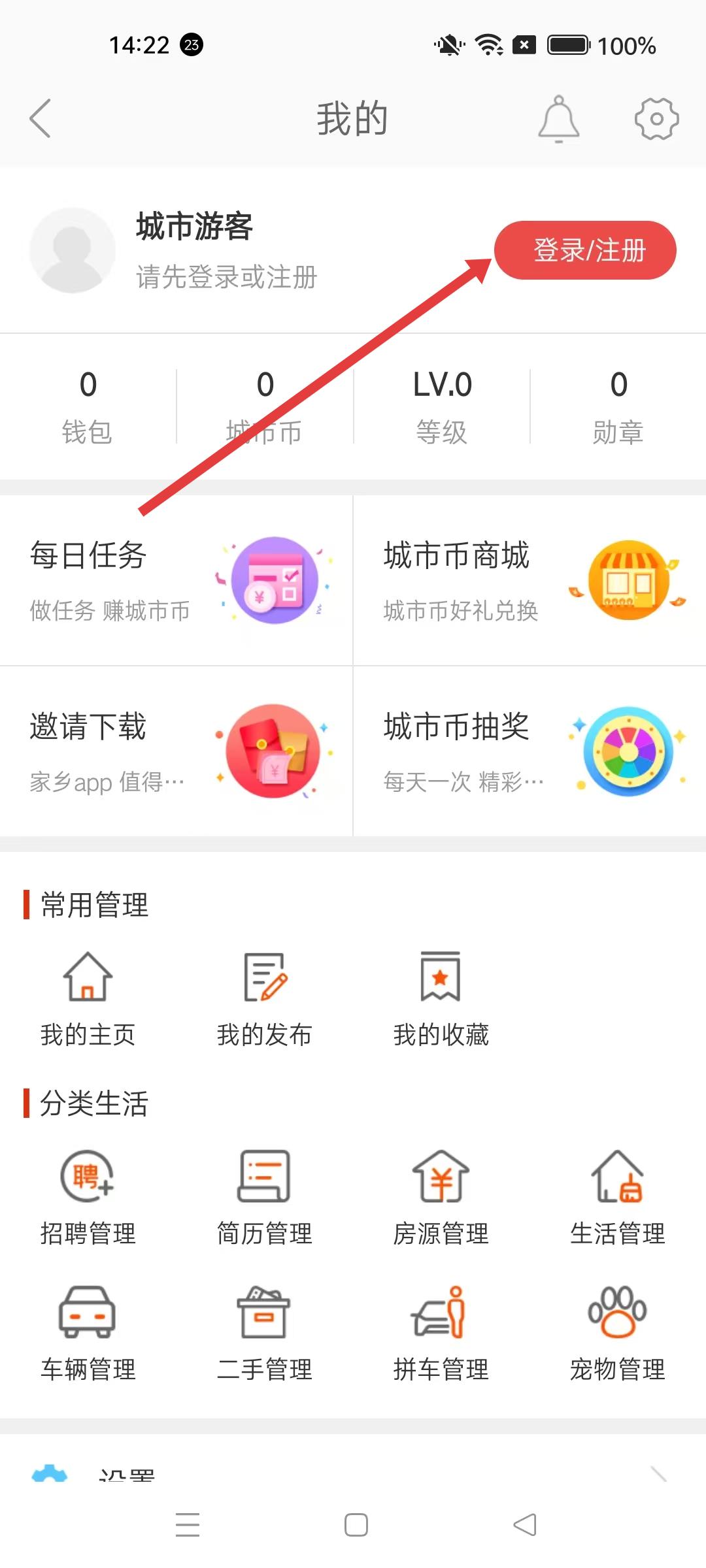The image size is (706, 1568).
Task: Open the 邀请下载 card
Action: click(x=176, y=751)
